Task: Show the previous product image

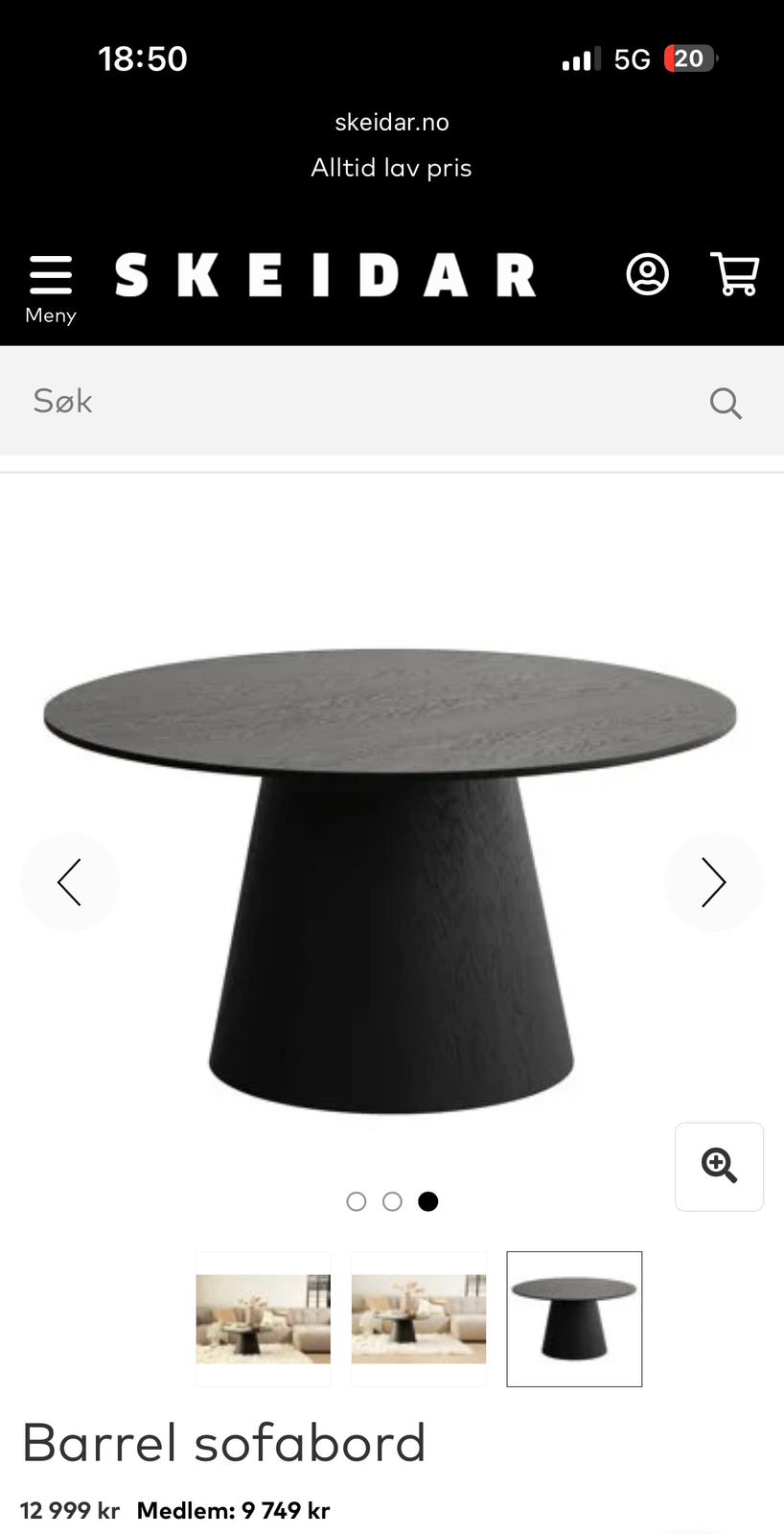Action: pos(70,882)
